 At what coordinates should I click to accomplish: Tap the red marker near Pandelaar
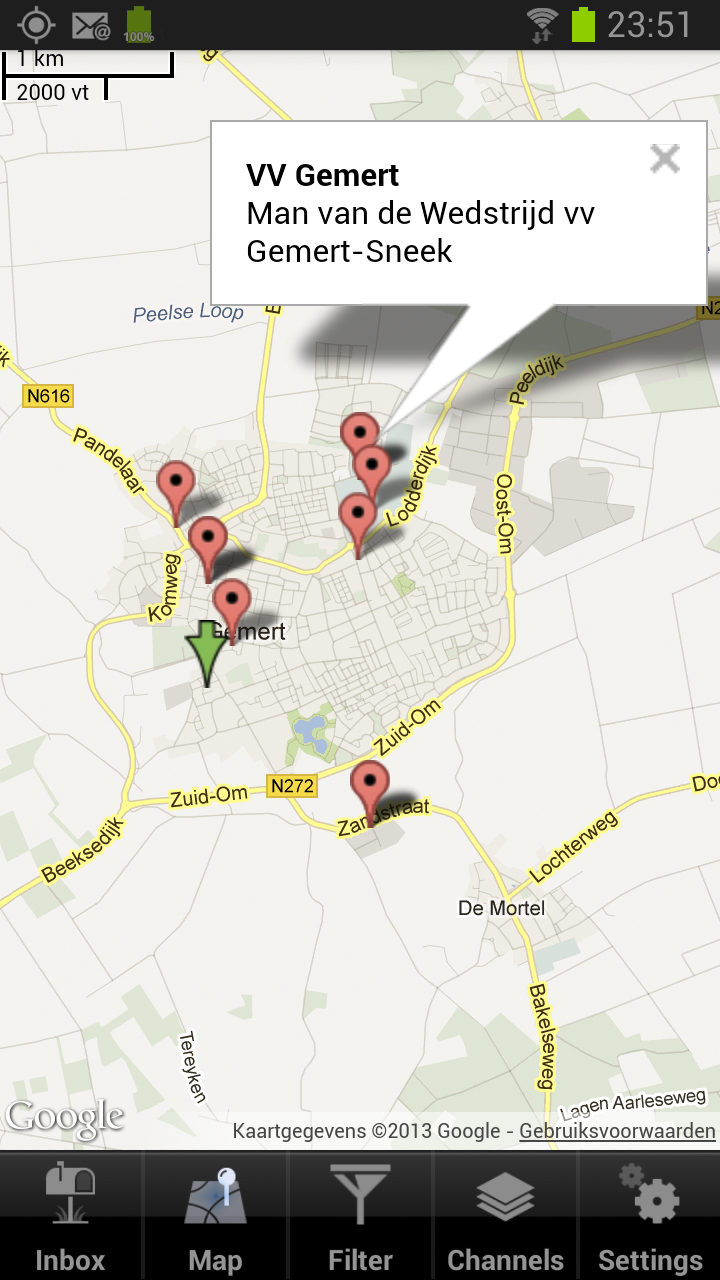click(176, 486)
